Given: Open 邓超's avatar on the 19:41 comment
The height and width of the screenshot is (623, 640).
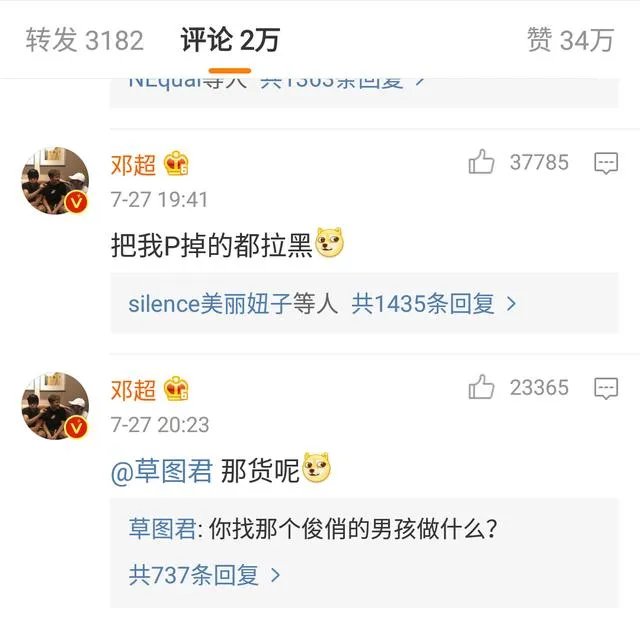Looking at the screenshot, I should (x=56, y=180).
